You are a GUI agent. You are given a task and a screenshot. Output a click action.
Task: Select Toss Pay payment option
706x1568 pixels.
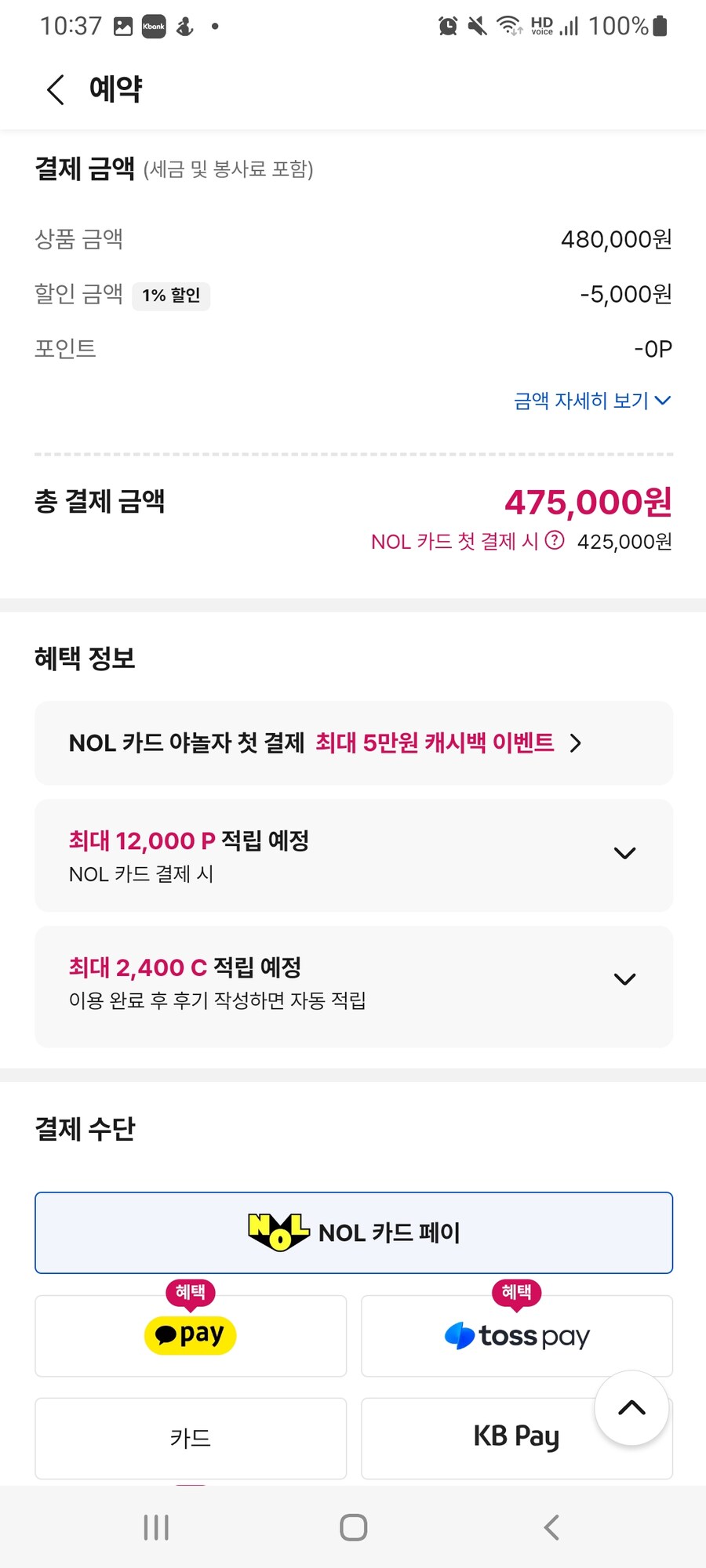(516, 1336)
